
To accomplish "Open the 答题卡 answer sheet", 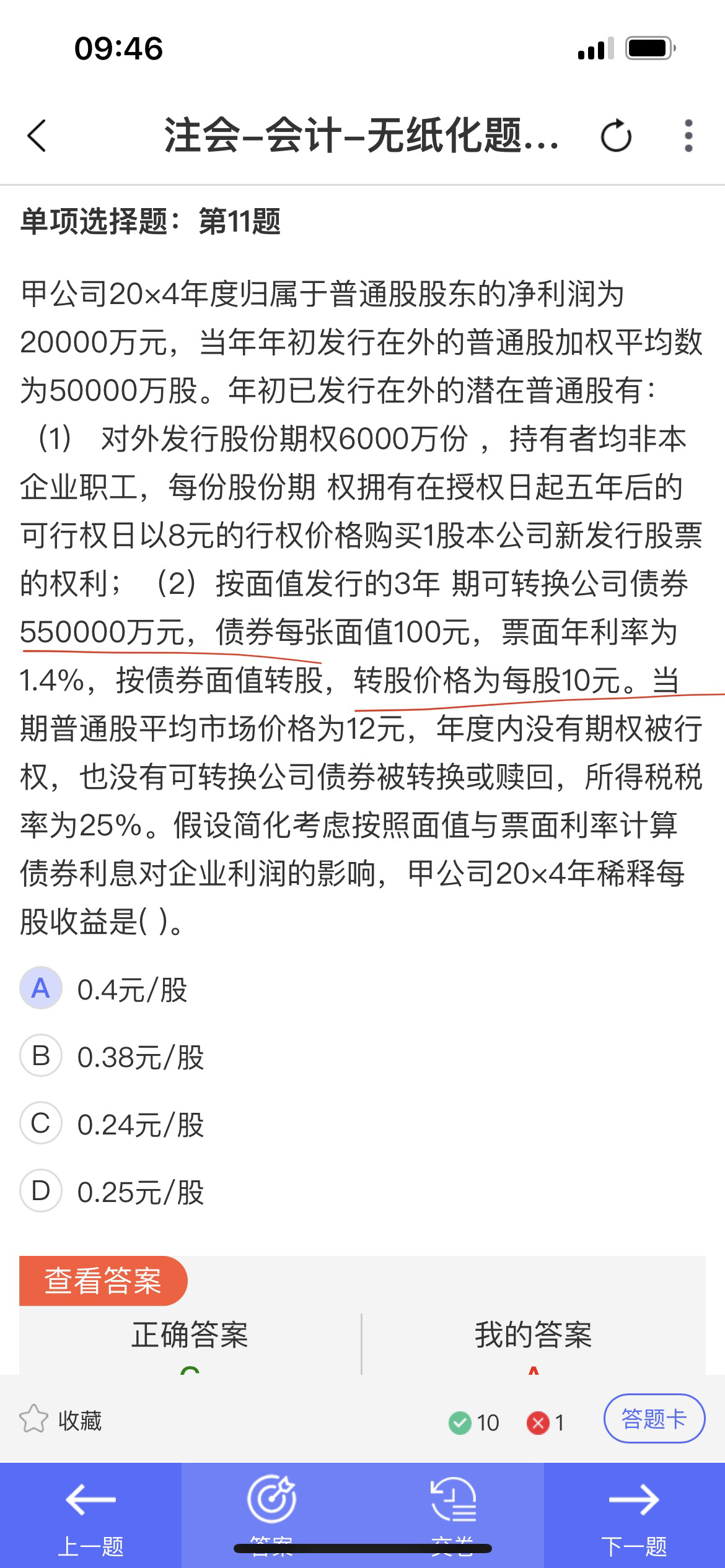I will point(654,1419).
